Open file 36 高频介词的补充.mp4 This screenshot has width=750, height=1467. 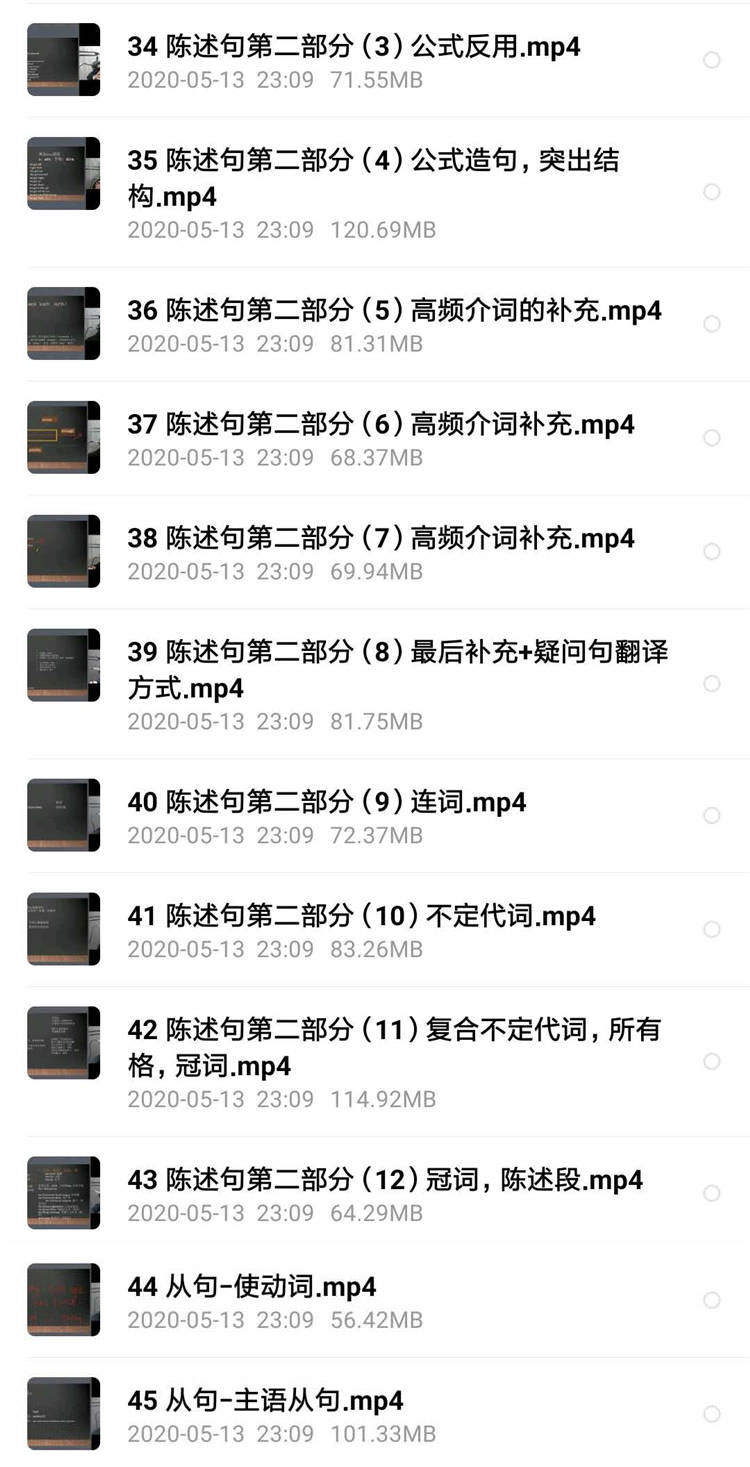coord(394,311)
